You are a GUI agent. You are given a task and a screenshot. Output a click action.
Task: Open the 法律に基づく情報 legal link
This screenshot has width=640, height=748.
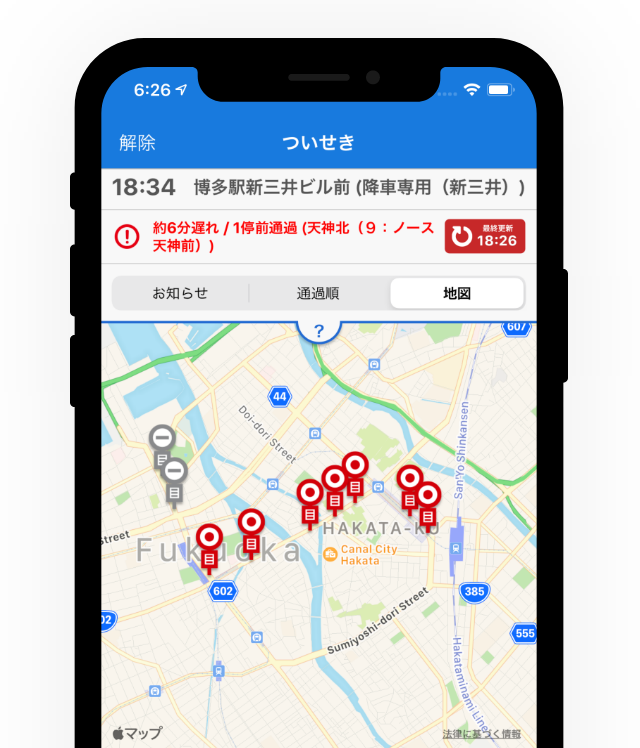click(x=482, y=734)
